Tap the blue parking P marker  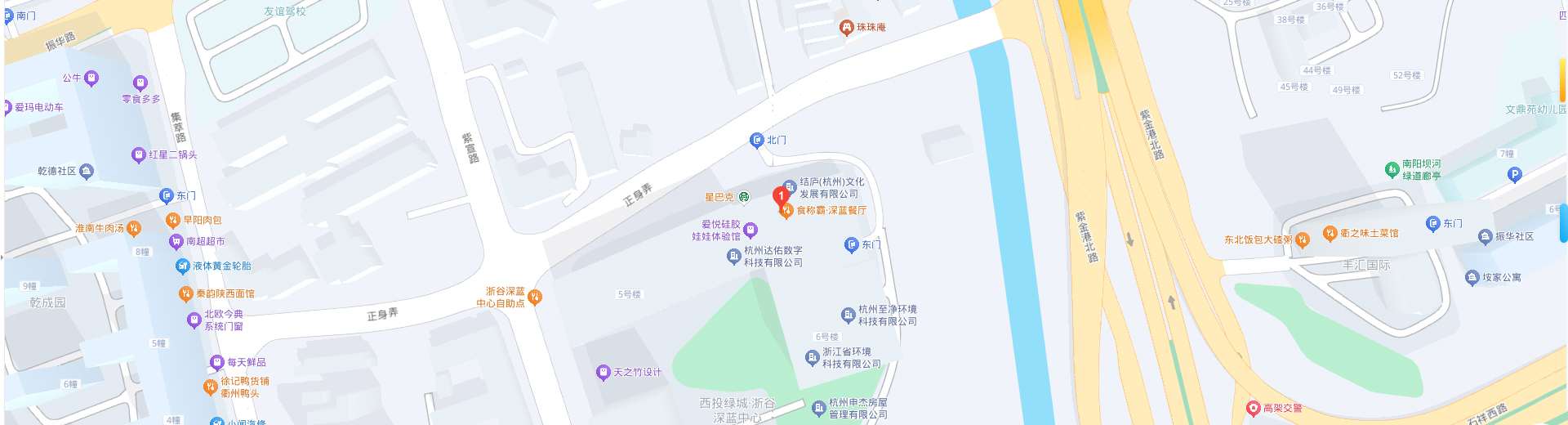click(x=1515, y=174)
